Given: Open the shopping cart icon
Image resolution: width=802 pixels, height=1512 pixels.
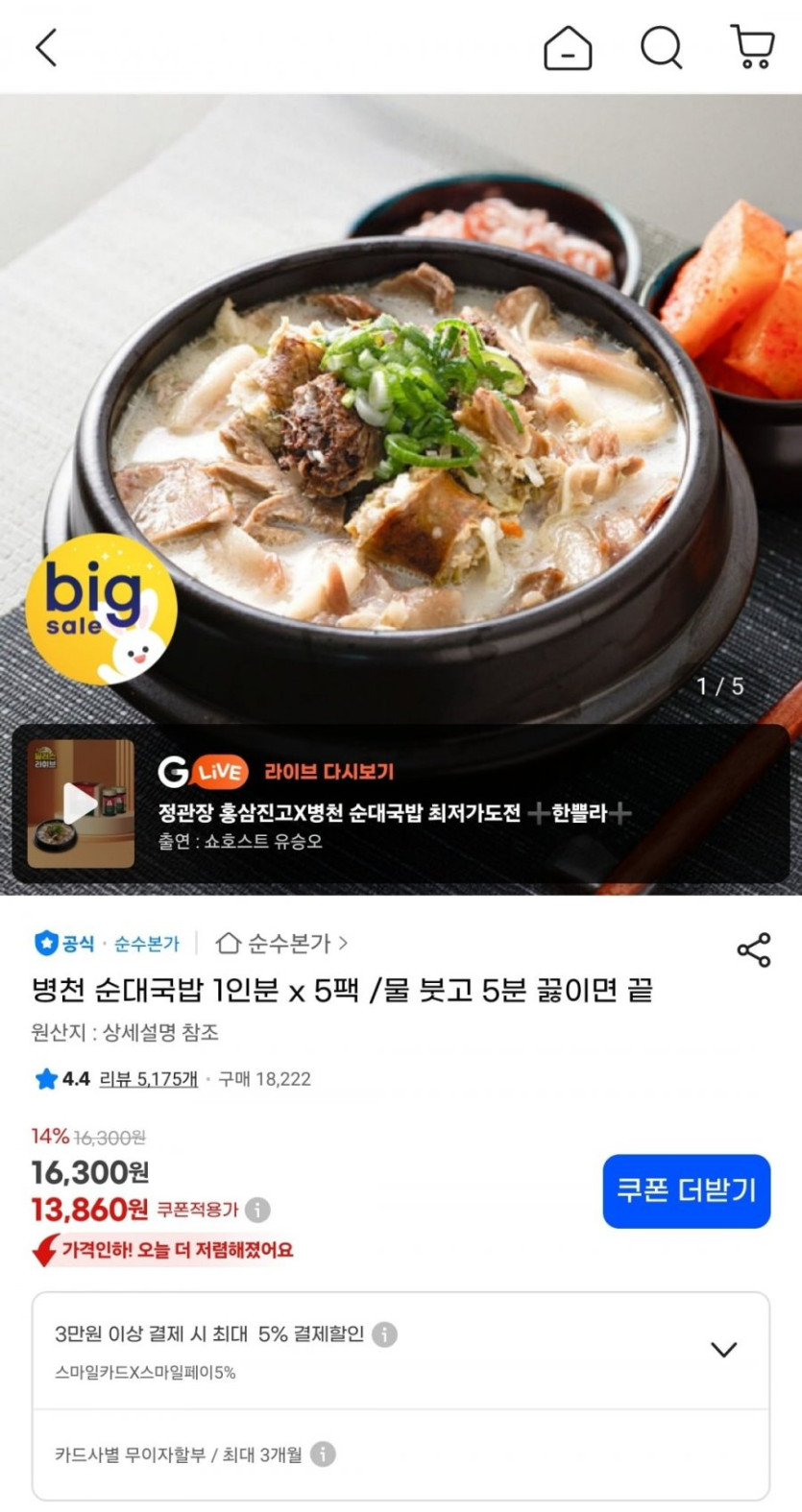Looking at the screenshot, I should tap(753, 48).
